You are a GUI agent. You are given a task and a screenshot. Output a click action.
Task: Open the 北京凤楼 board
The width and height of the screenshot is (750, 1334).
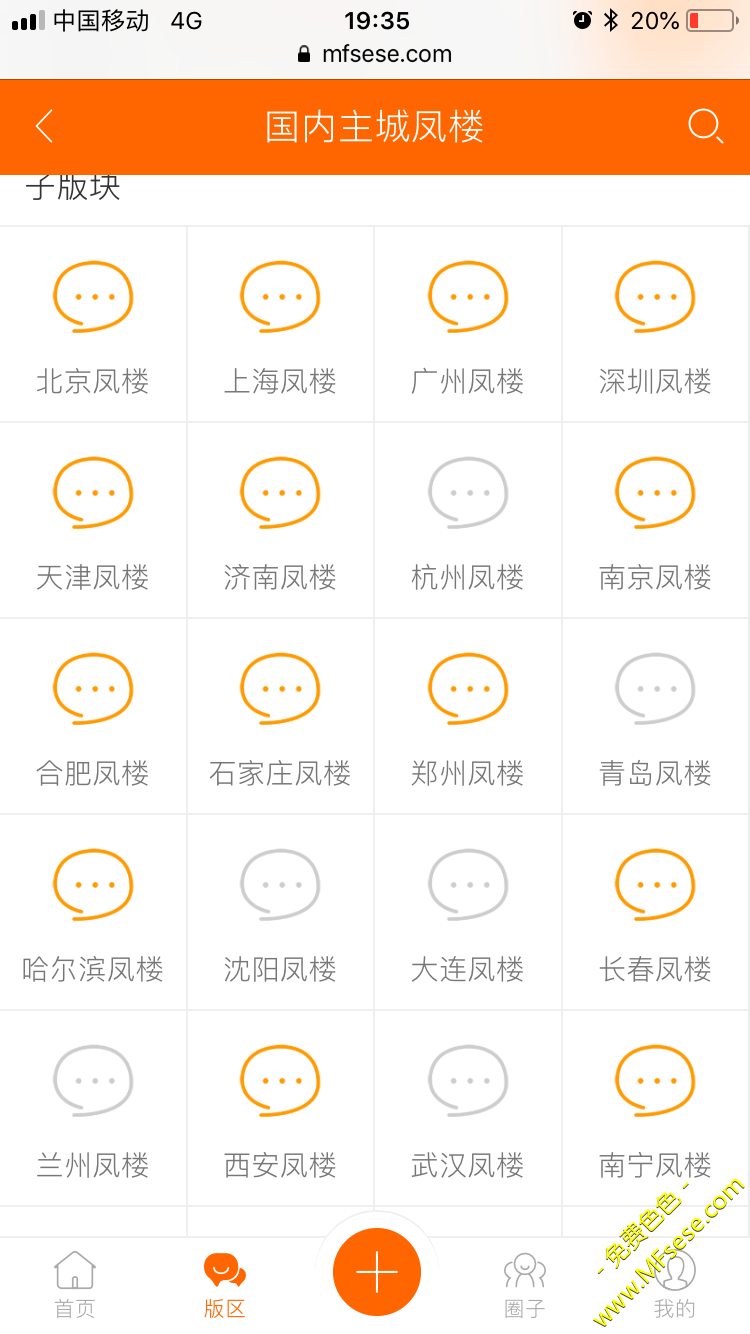click(93, 324)
